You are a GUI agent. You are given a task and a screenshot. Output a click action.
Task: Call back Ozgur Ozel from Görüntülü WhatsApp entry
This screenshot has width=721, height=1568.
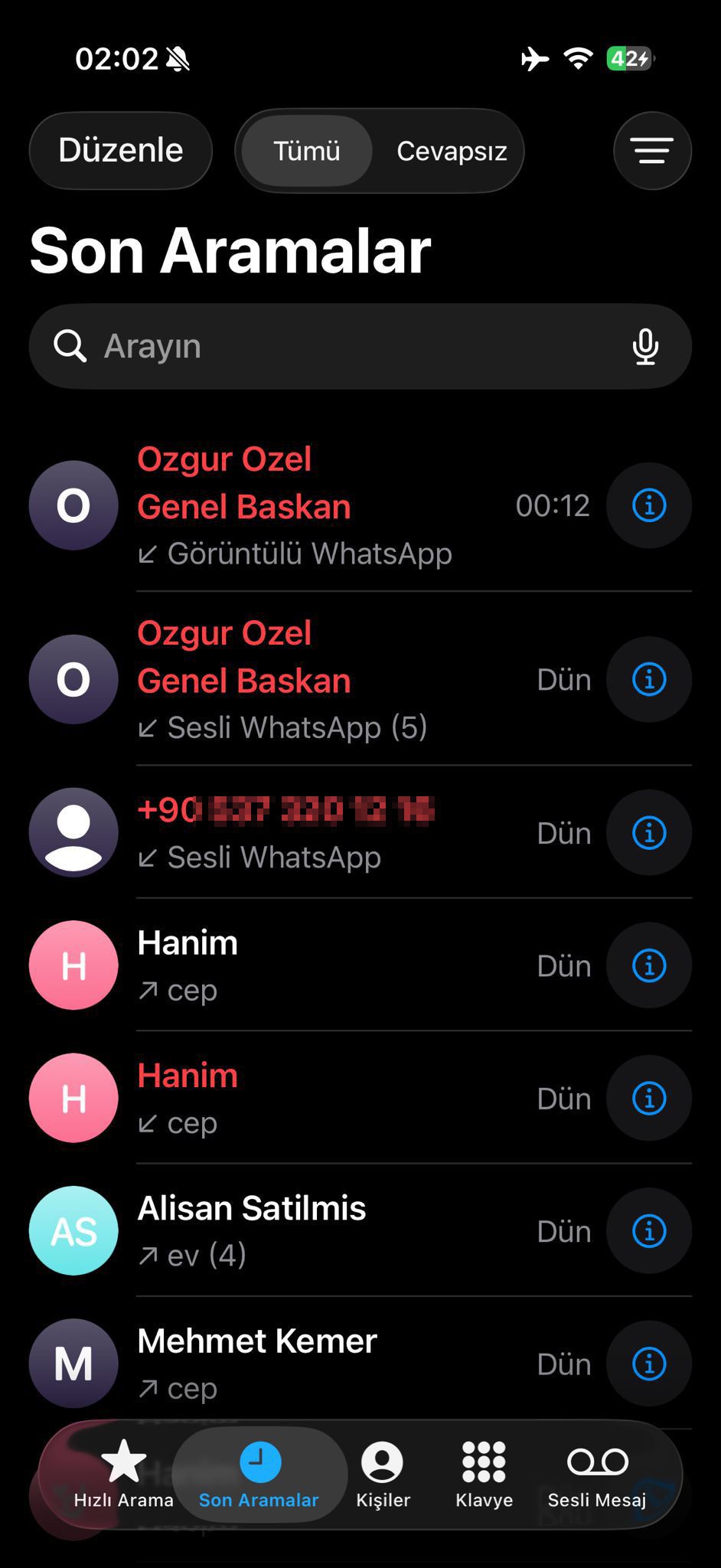point(306,505)
